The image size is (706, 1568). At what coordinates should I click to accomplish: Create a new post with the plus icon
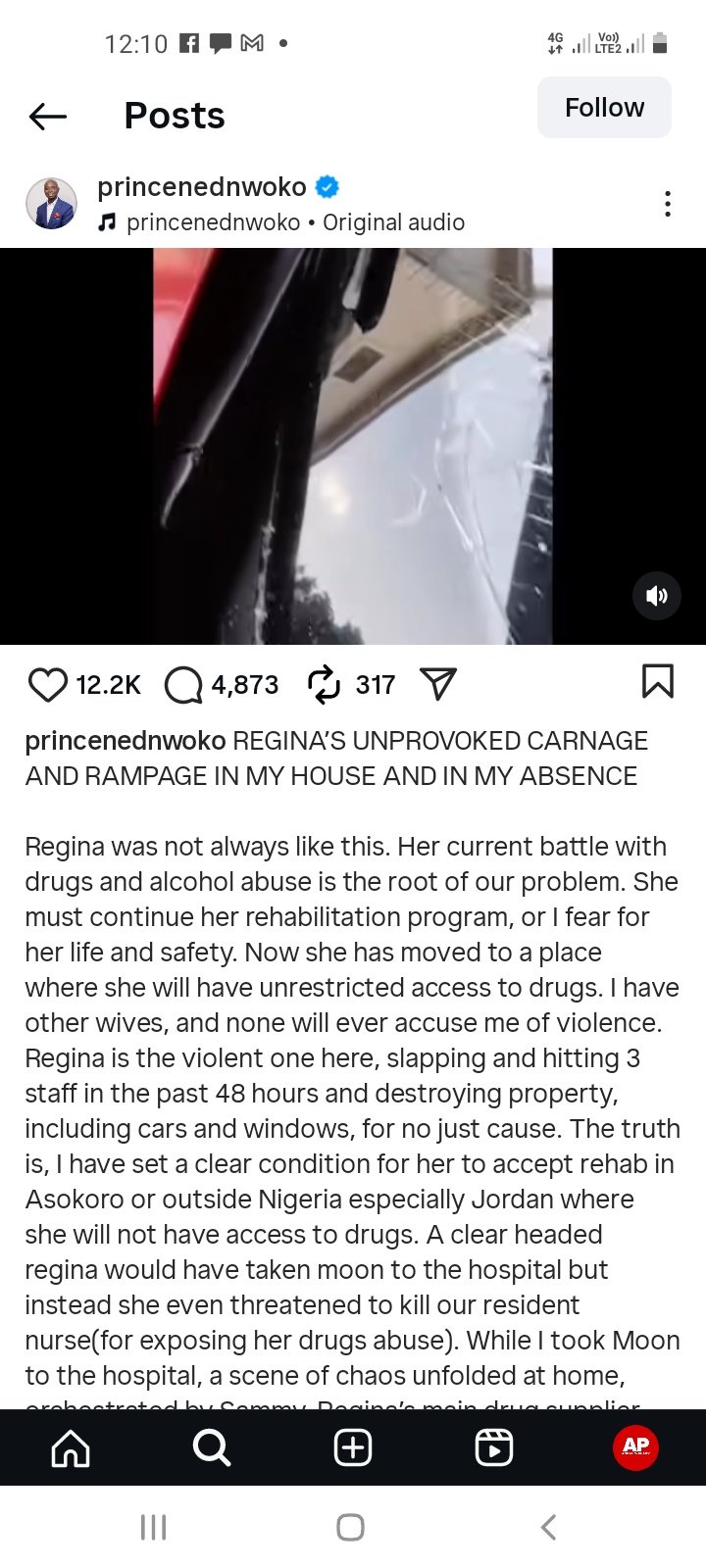coord(352,1447)
